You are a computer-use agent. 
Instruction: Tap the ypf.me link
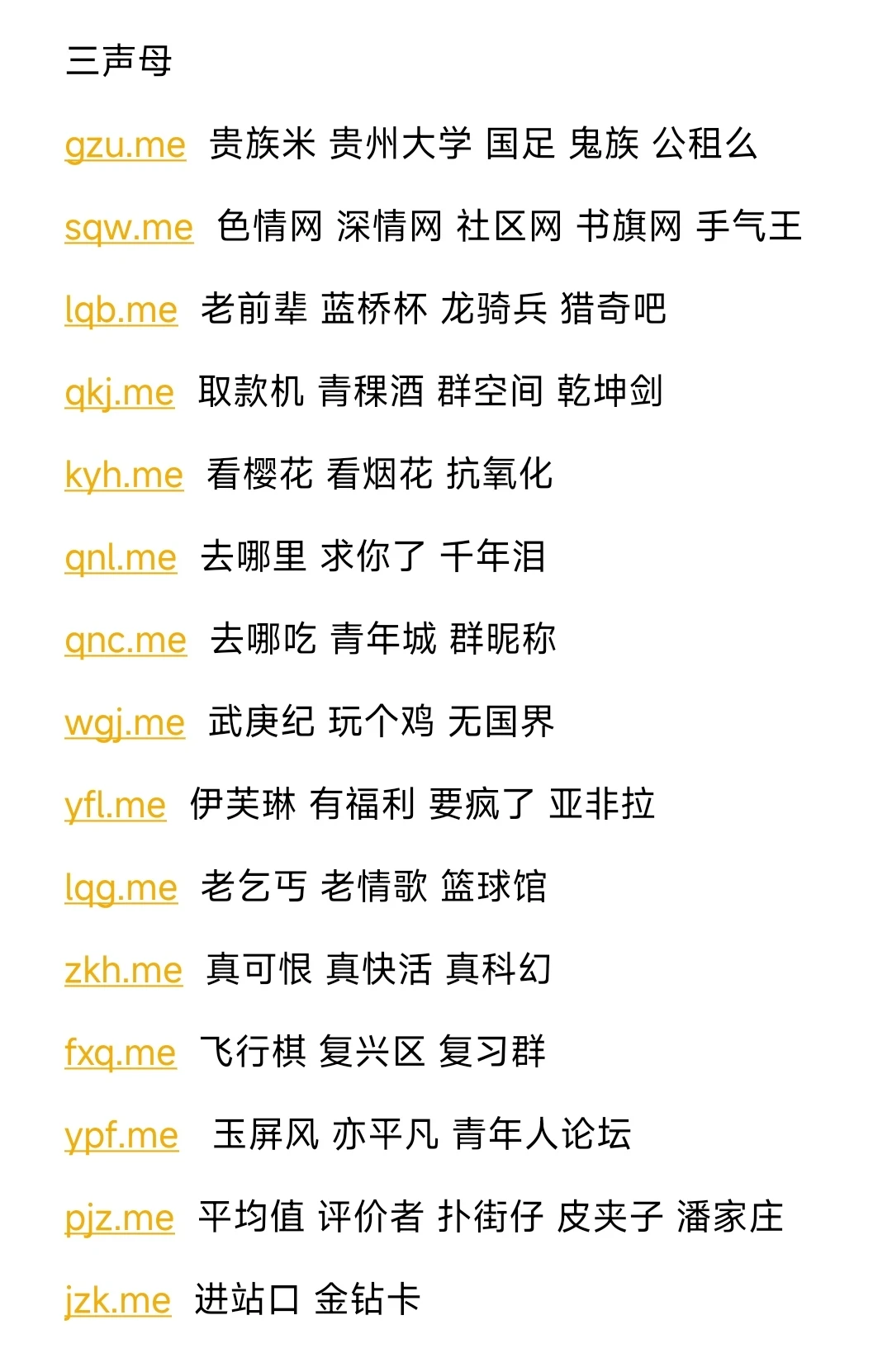[121, 1136]
